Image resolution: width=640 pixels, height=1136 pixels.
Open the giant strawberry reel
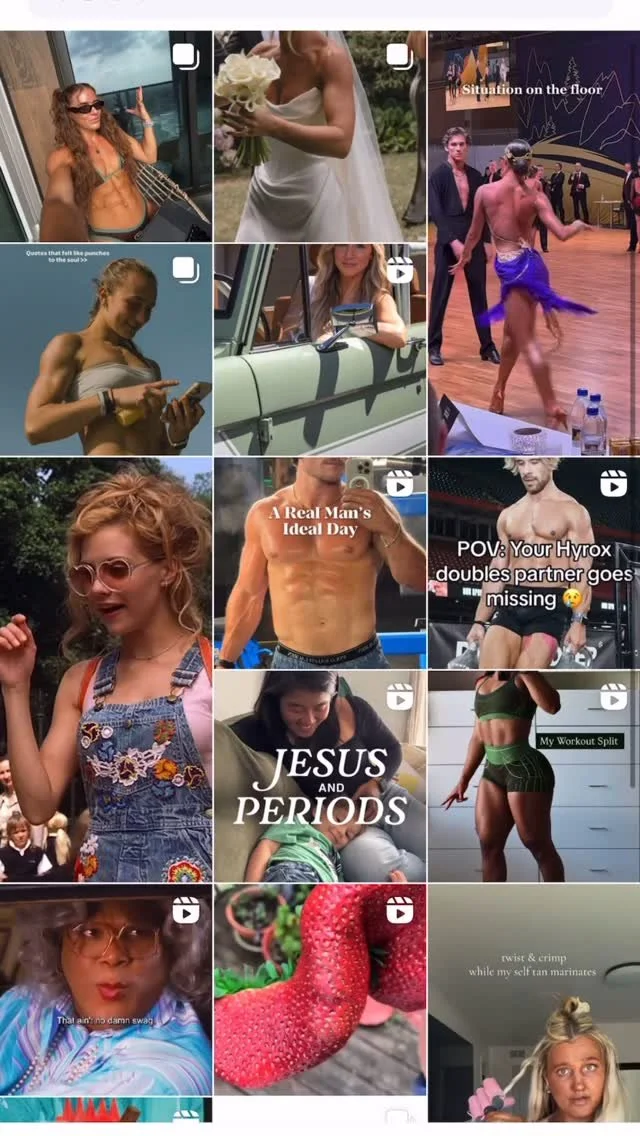(320, 989)
